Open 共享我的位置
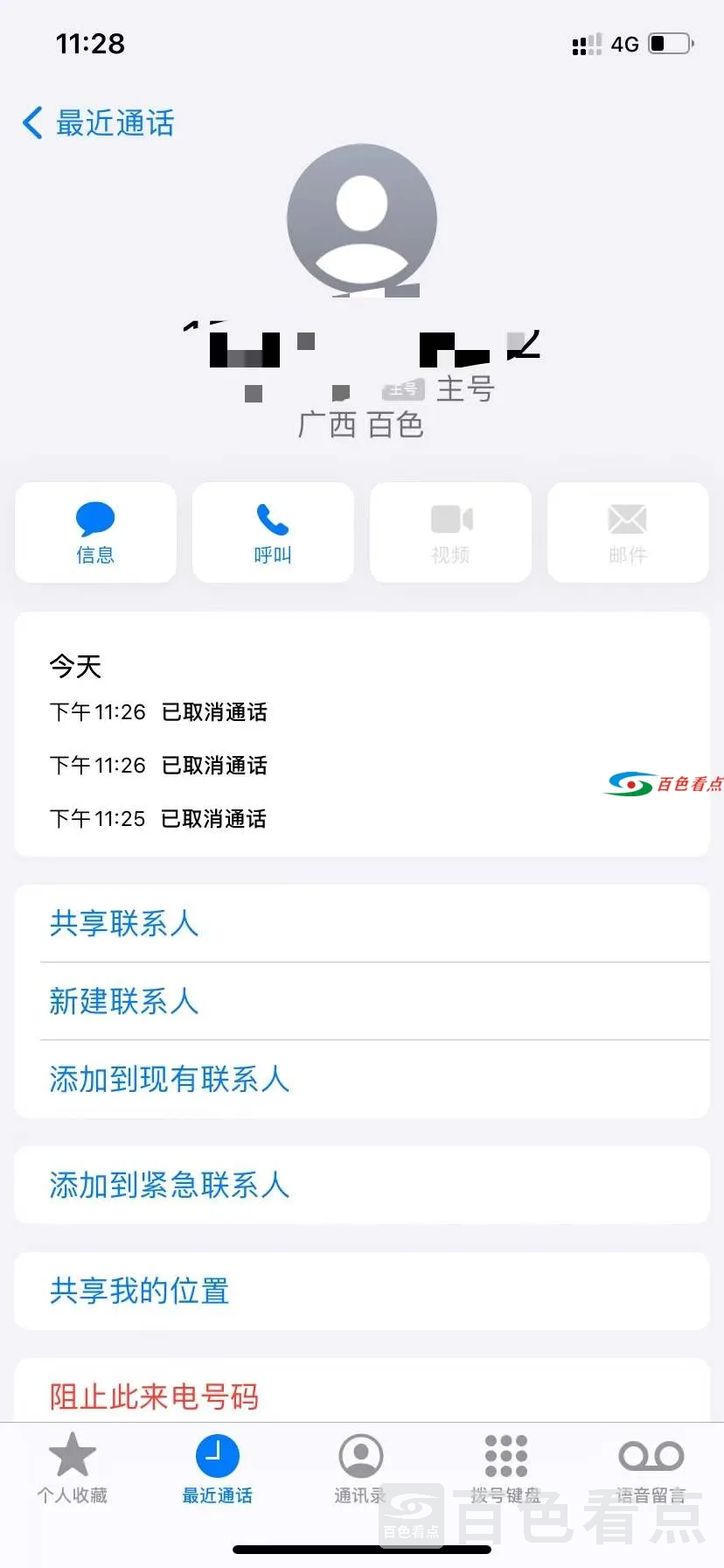The width and height of the screenshot is (724, 1568). point(140,1291)
